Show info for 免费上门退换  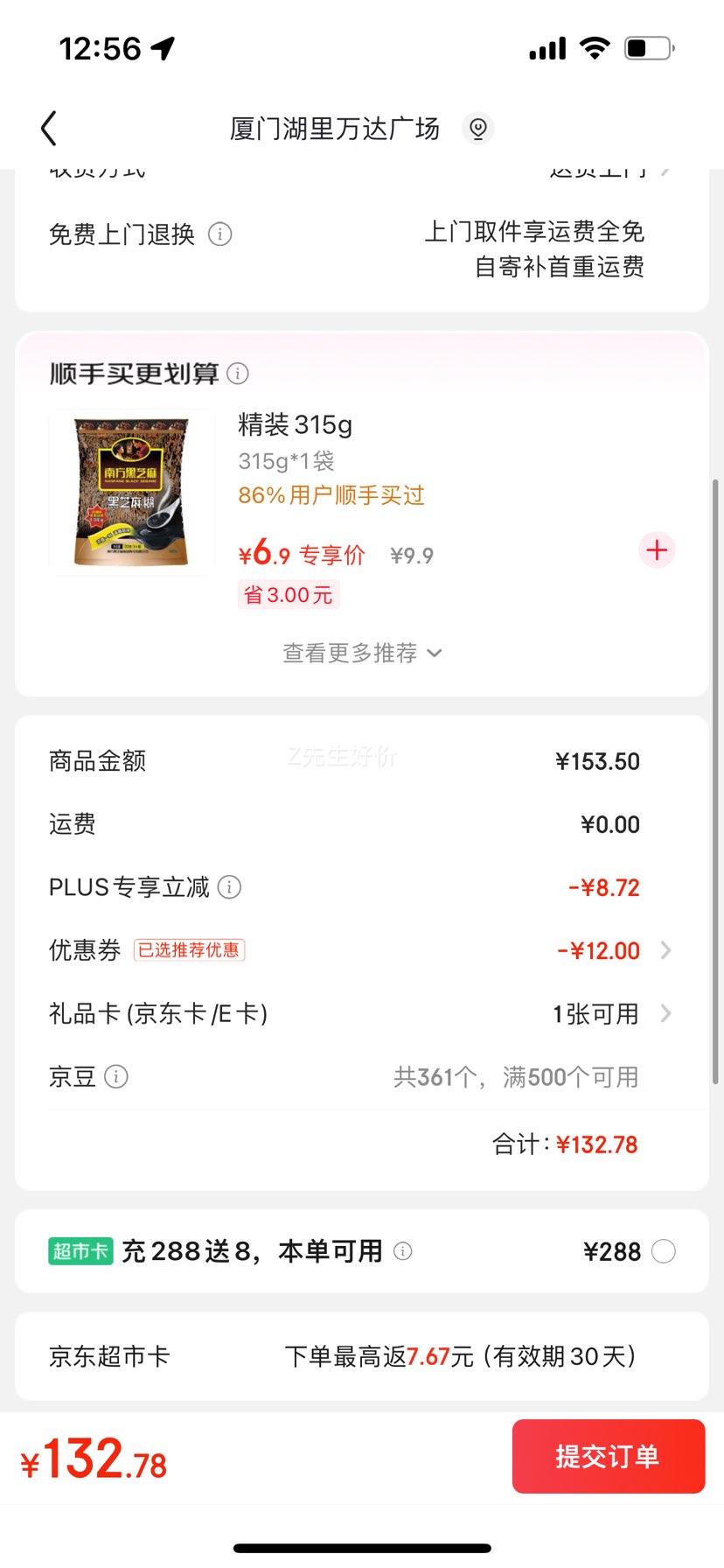point(219,234)
